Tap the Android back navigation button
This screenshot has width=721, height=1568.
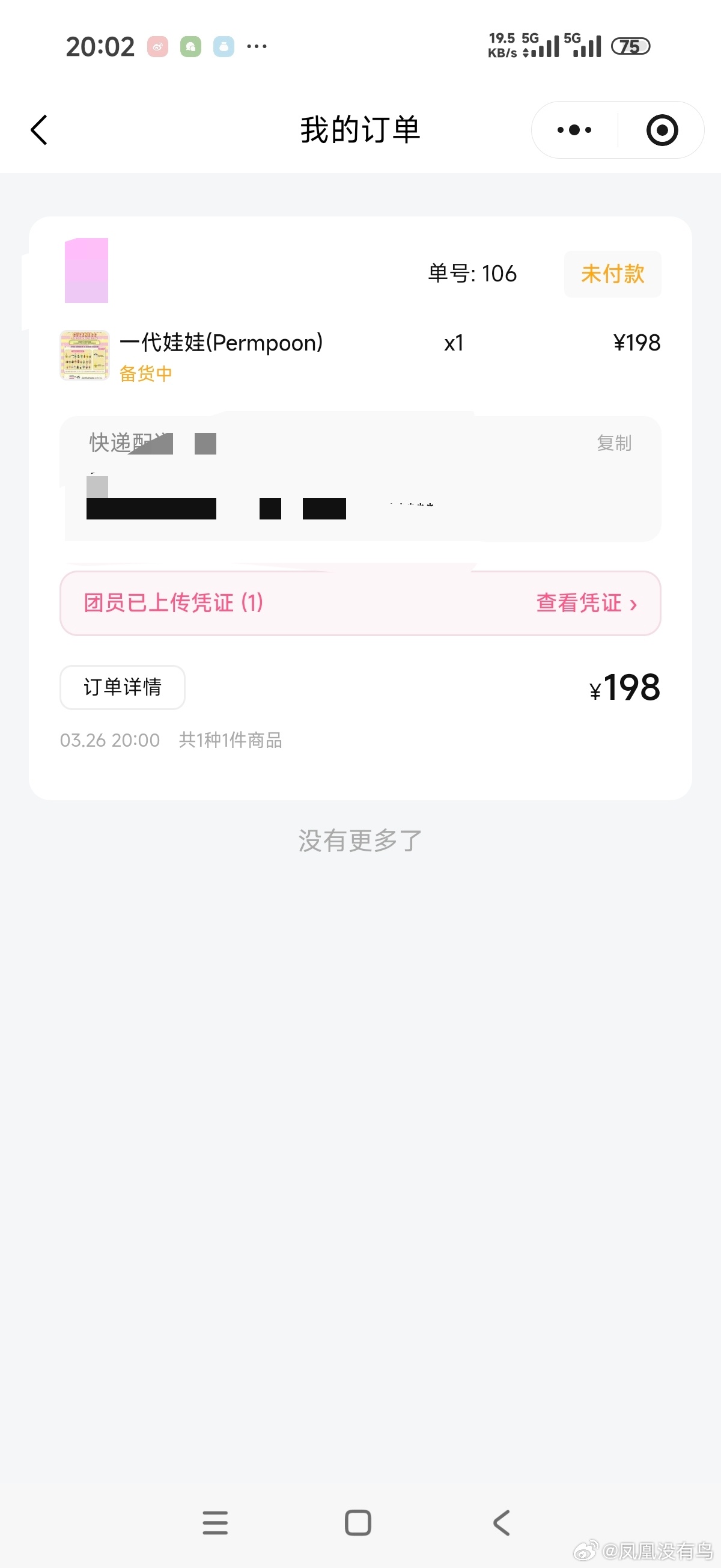500,1523
